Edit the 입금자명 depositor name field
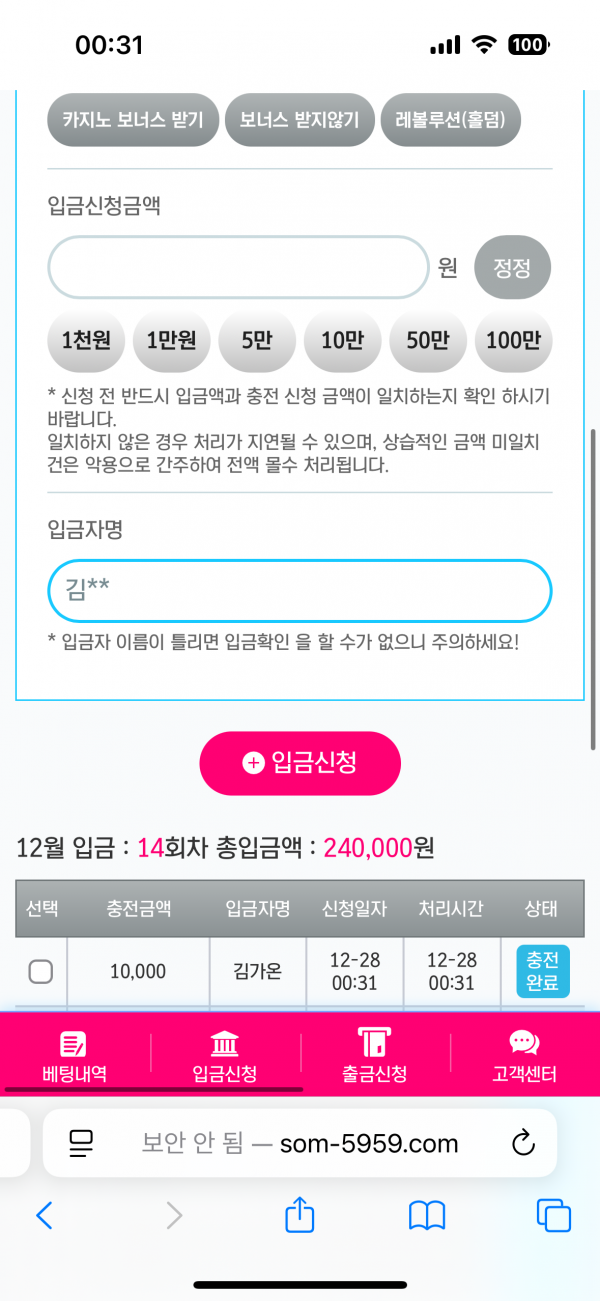Image resolution: width=600 pixels, height=1301 pixels. [300, 591]
